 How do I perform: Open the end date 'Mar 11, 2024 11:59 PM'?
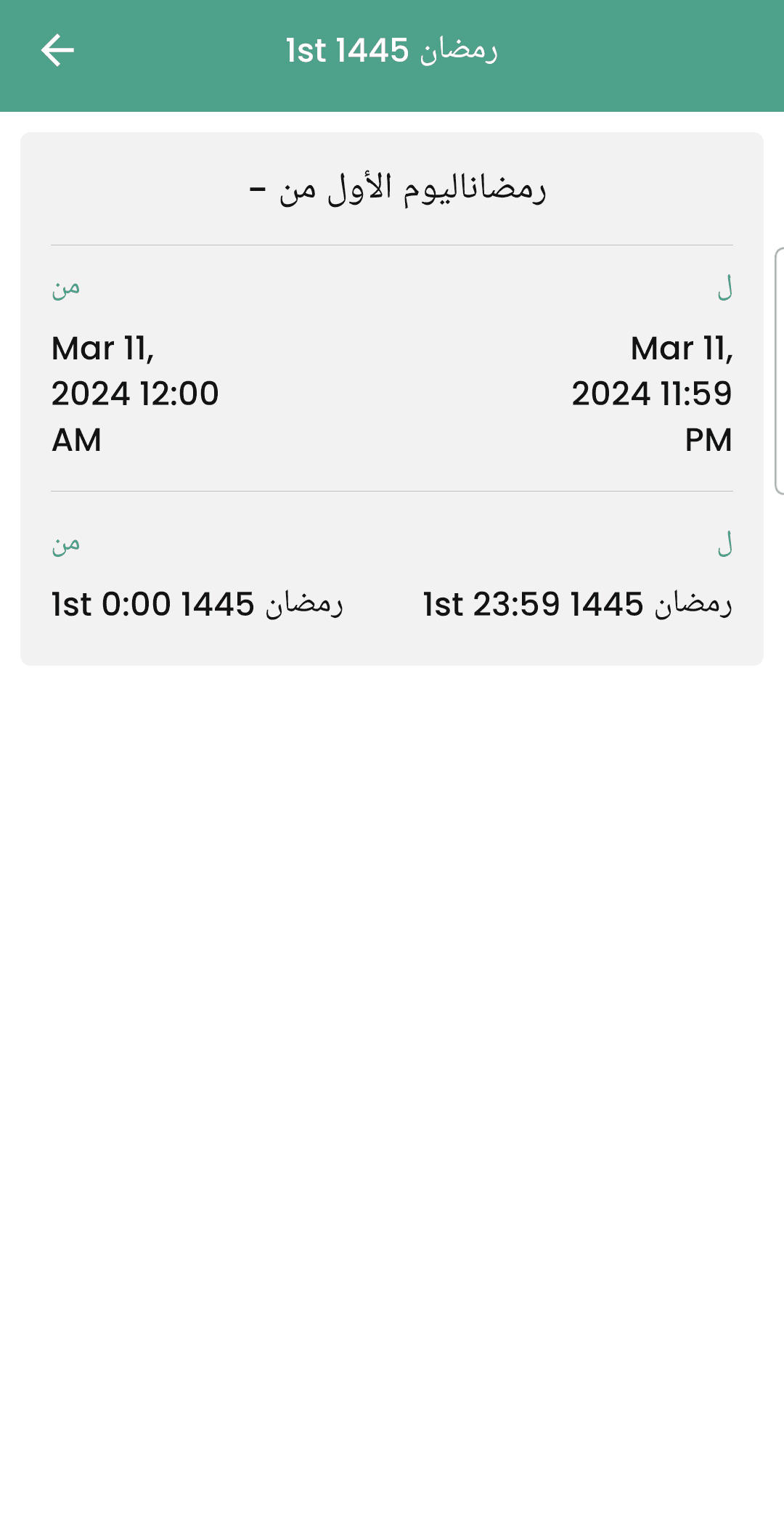pyautogui.click(x=652, y=393)
